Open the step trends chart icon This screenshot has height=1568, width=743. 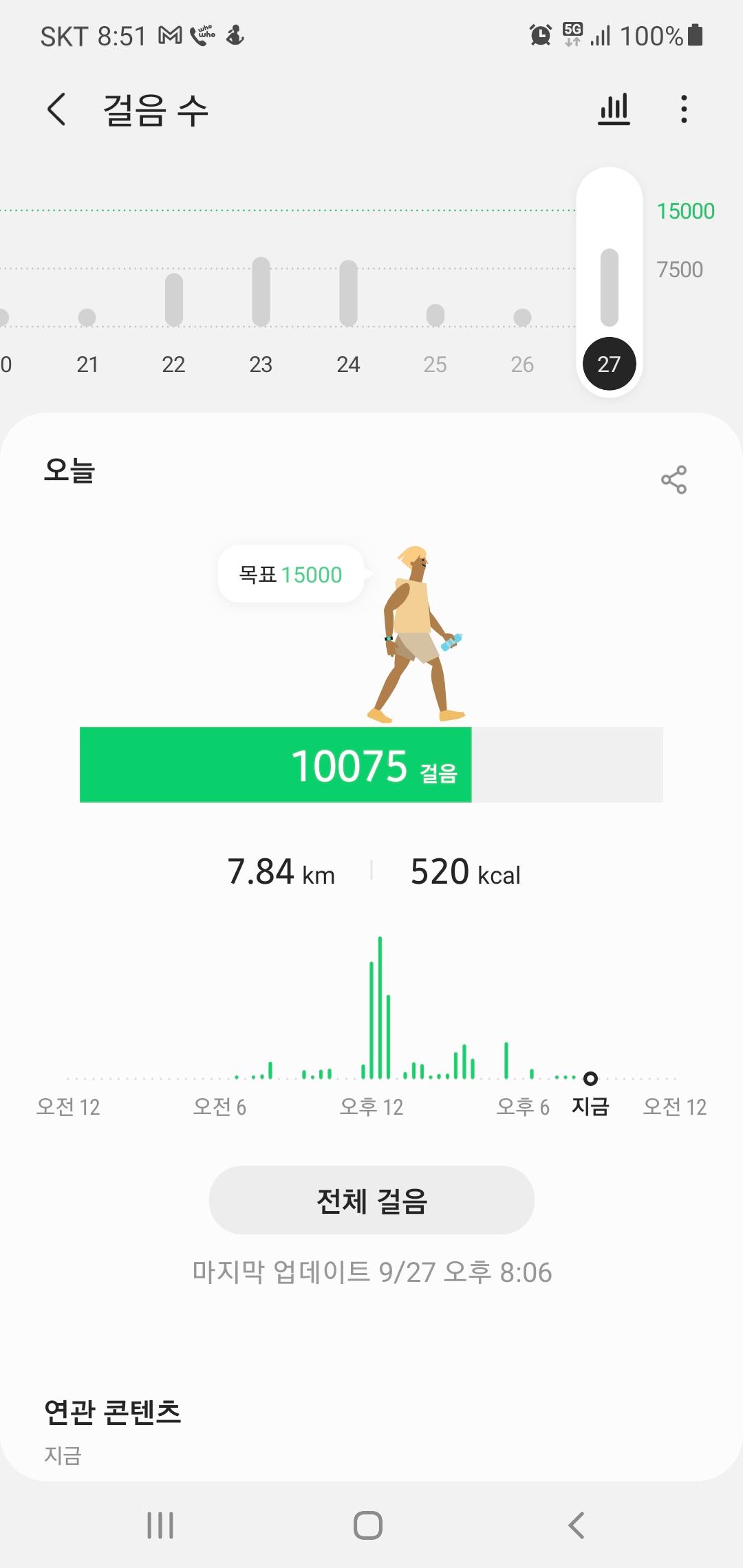click(x=614, y=110)
